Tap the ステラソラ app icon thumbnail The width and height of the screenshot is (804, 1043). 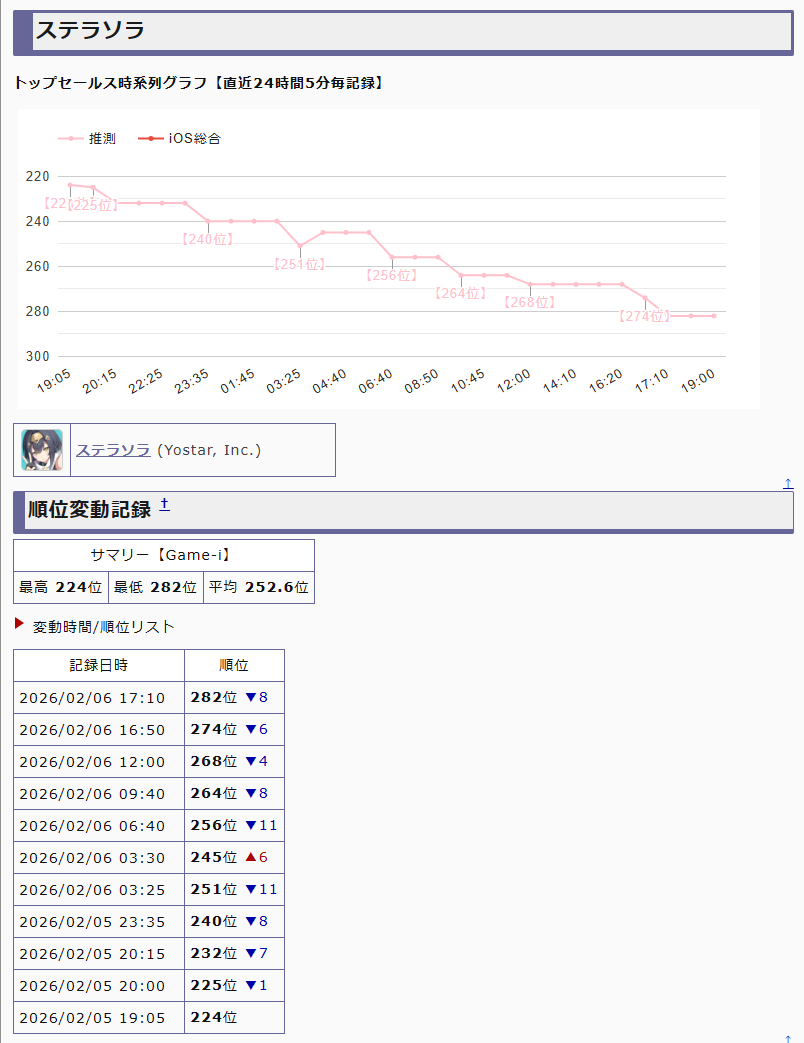click(42, 450)
